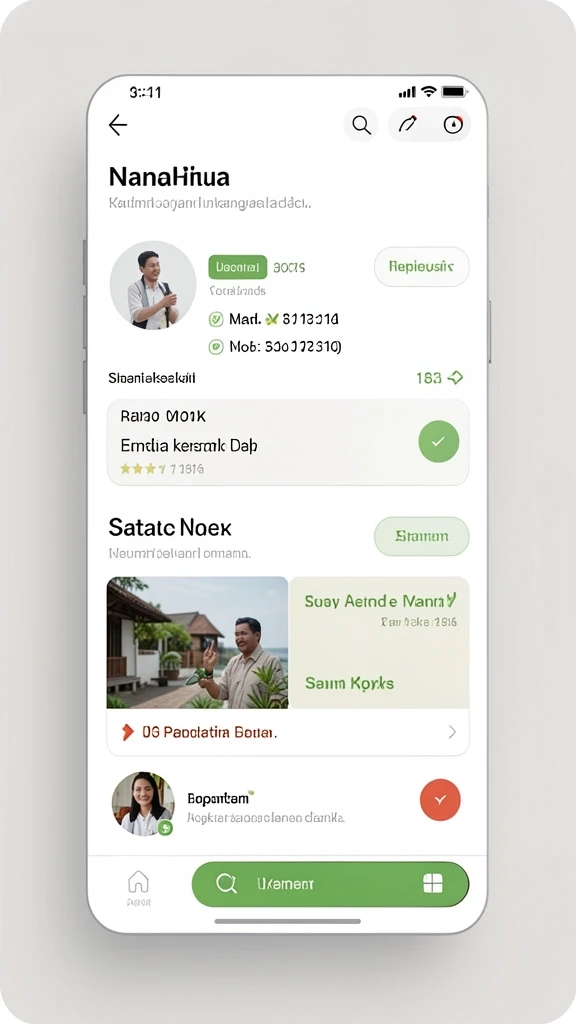Open the Suay Aernde Manny photo card
This screenshot has width=576, height=1024.
[x=287, y=643]
